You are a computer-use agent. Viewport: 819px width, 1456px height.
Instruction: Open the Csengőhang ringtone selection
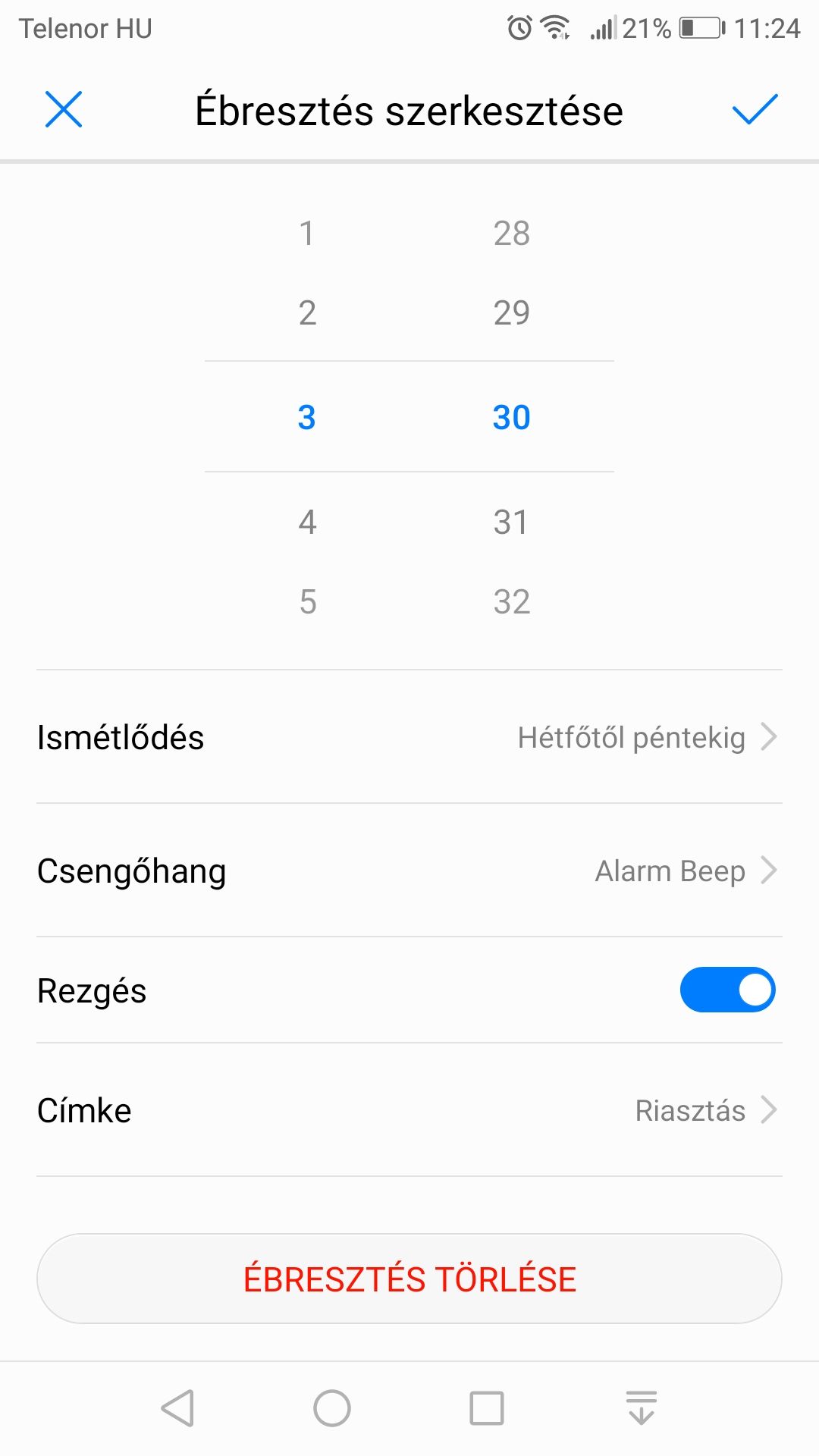(409, 871)
